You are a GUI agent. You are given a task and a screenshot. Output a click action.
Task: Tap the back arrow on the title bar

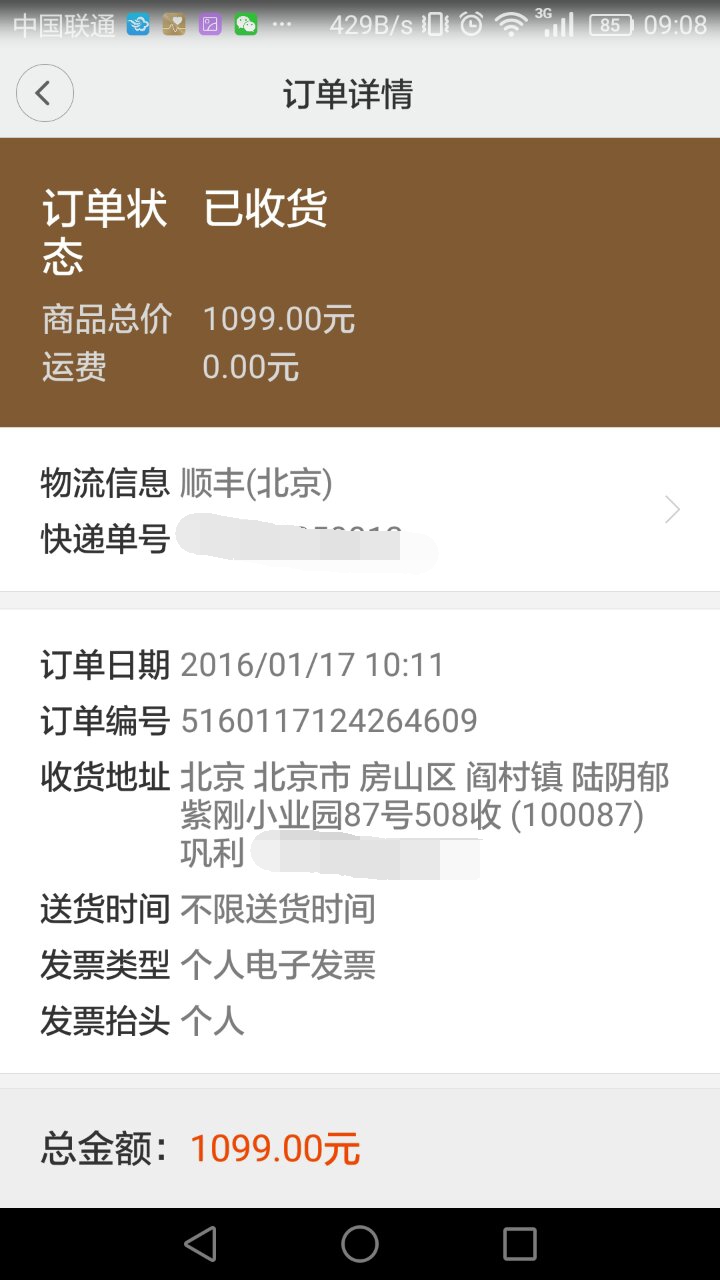tap(45, 92)
